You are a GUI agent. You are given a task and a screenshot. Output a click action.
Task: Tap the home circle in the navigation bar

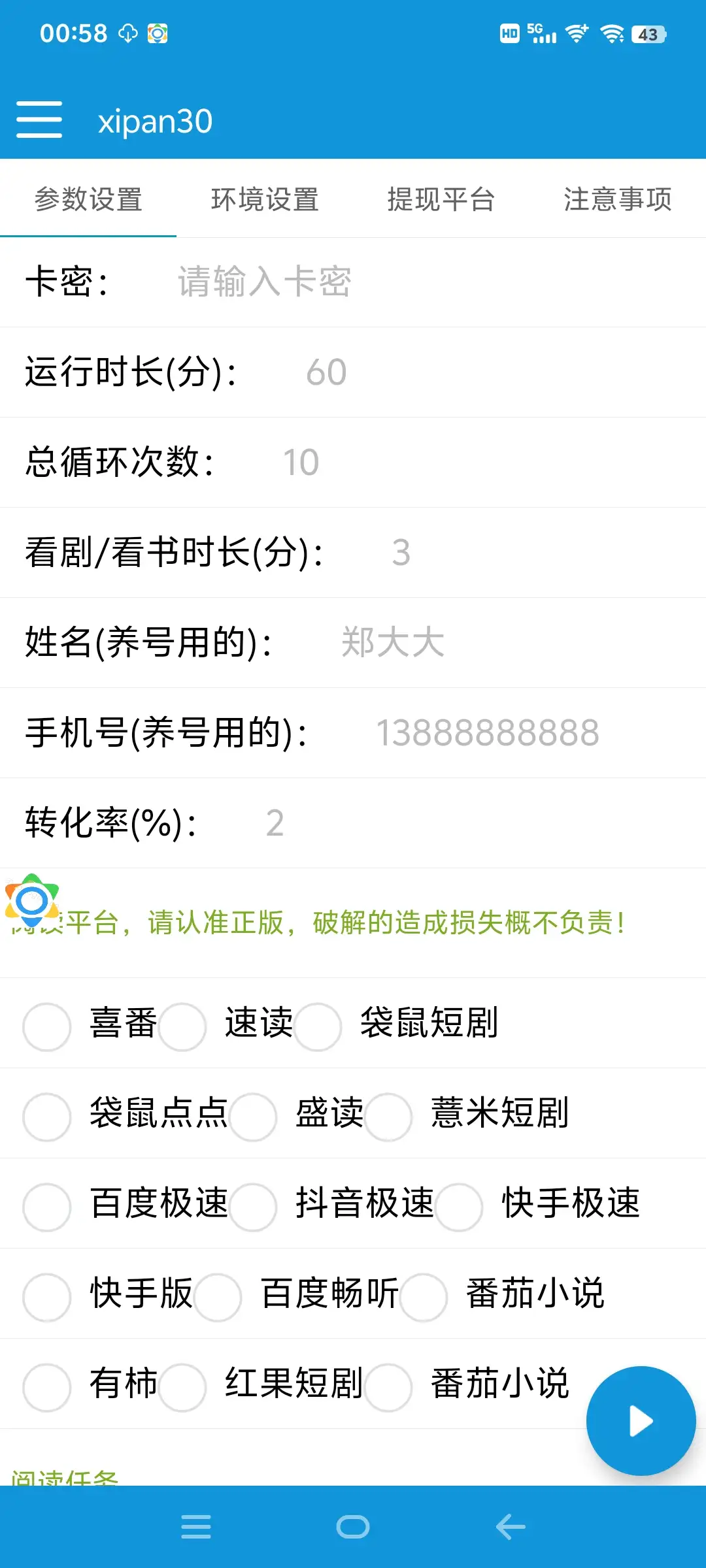pyautogui.click(x=352, y=1527)
